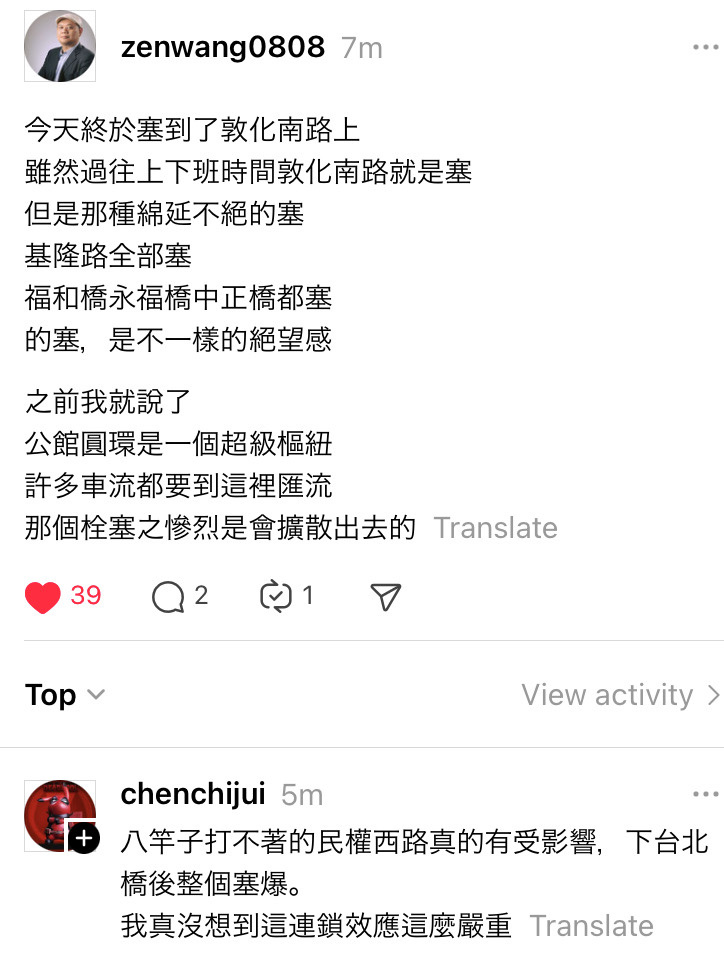
Task: Follow chenchijui using the plus badge
Action: click(x=84, y=838)
